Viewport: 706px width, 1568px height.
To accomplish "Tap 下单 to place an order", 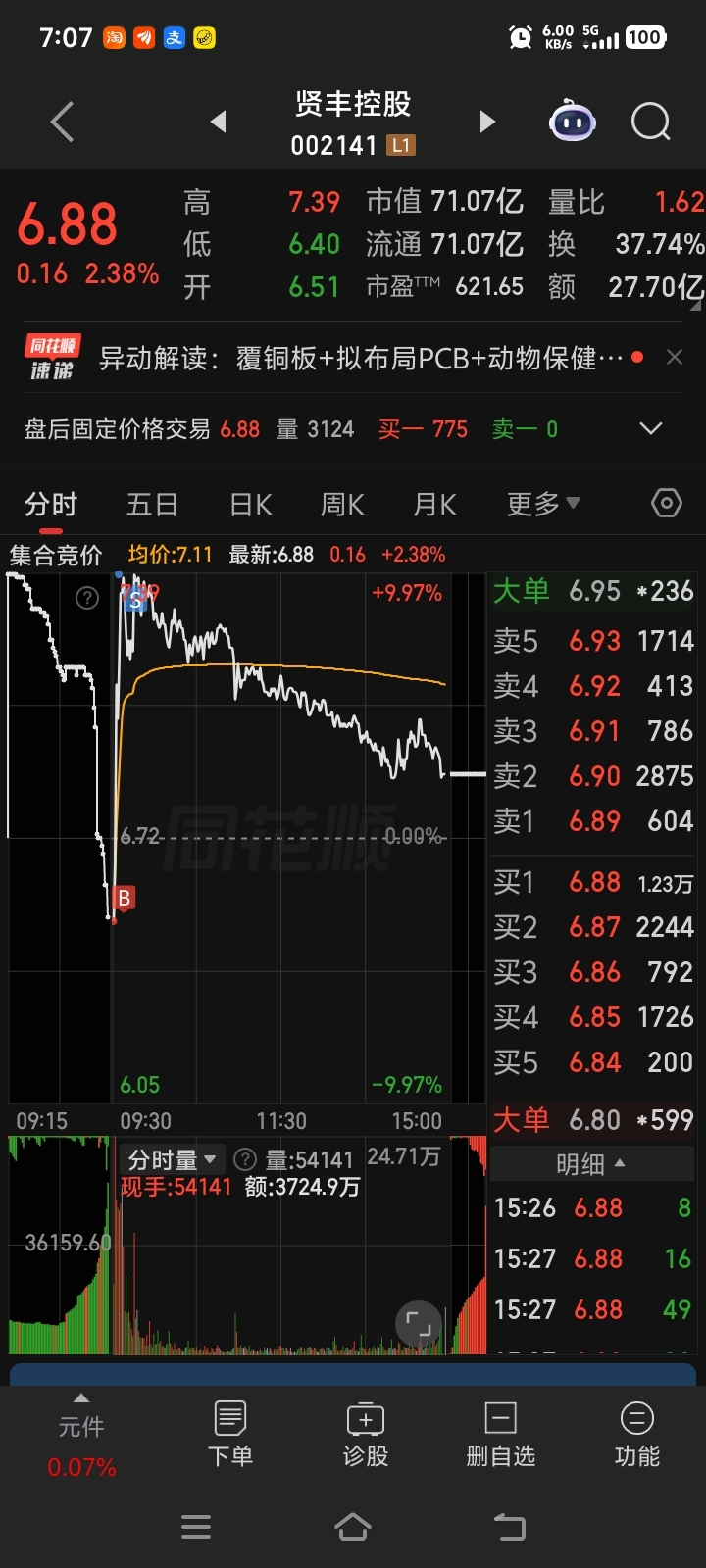I will (230, 1433).
